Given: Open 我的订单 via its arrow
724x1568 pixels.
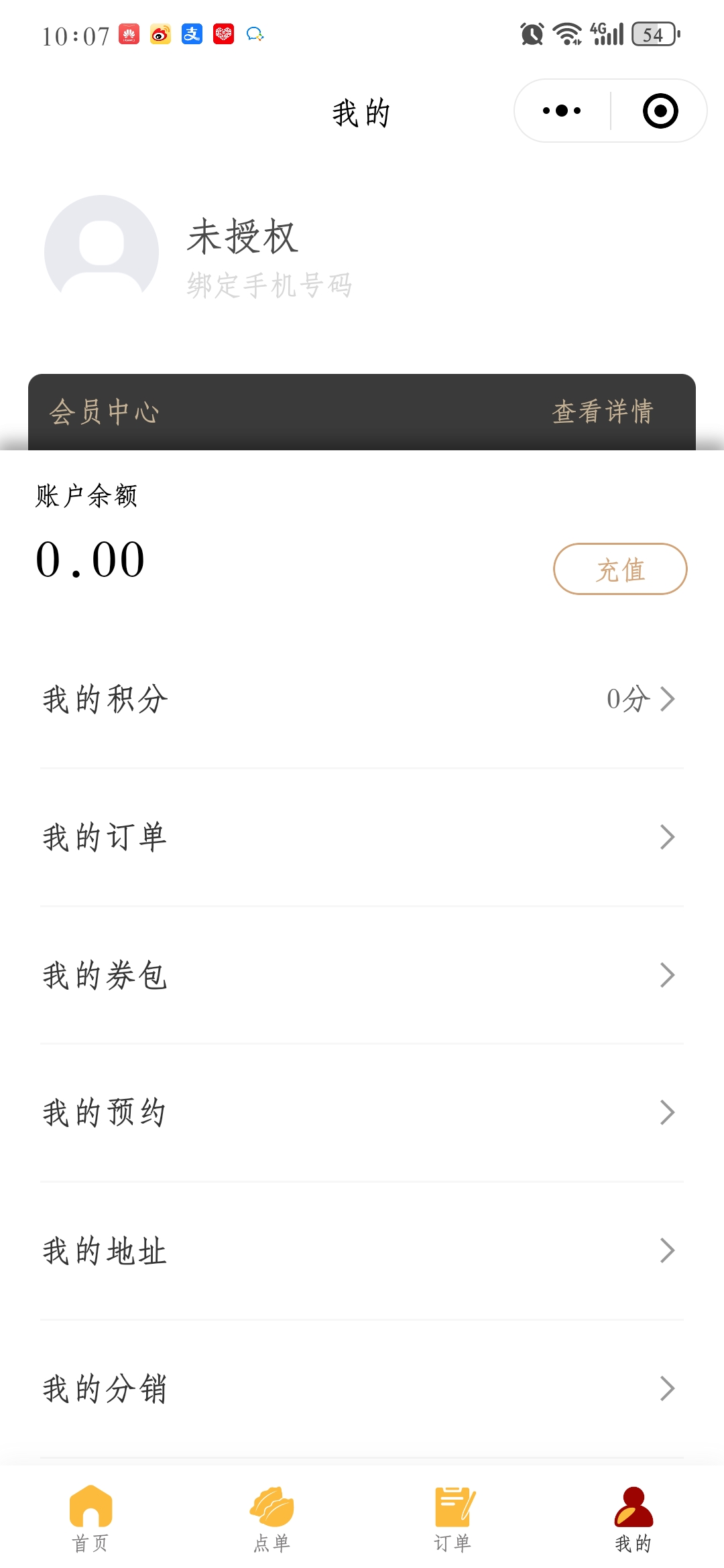Looking at the screenshot, I should (x=667, y=836).
